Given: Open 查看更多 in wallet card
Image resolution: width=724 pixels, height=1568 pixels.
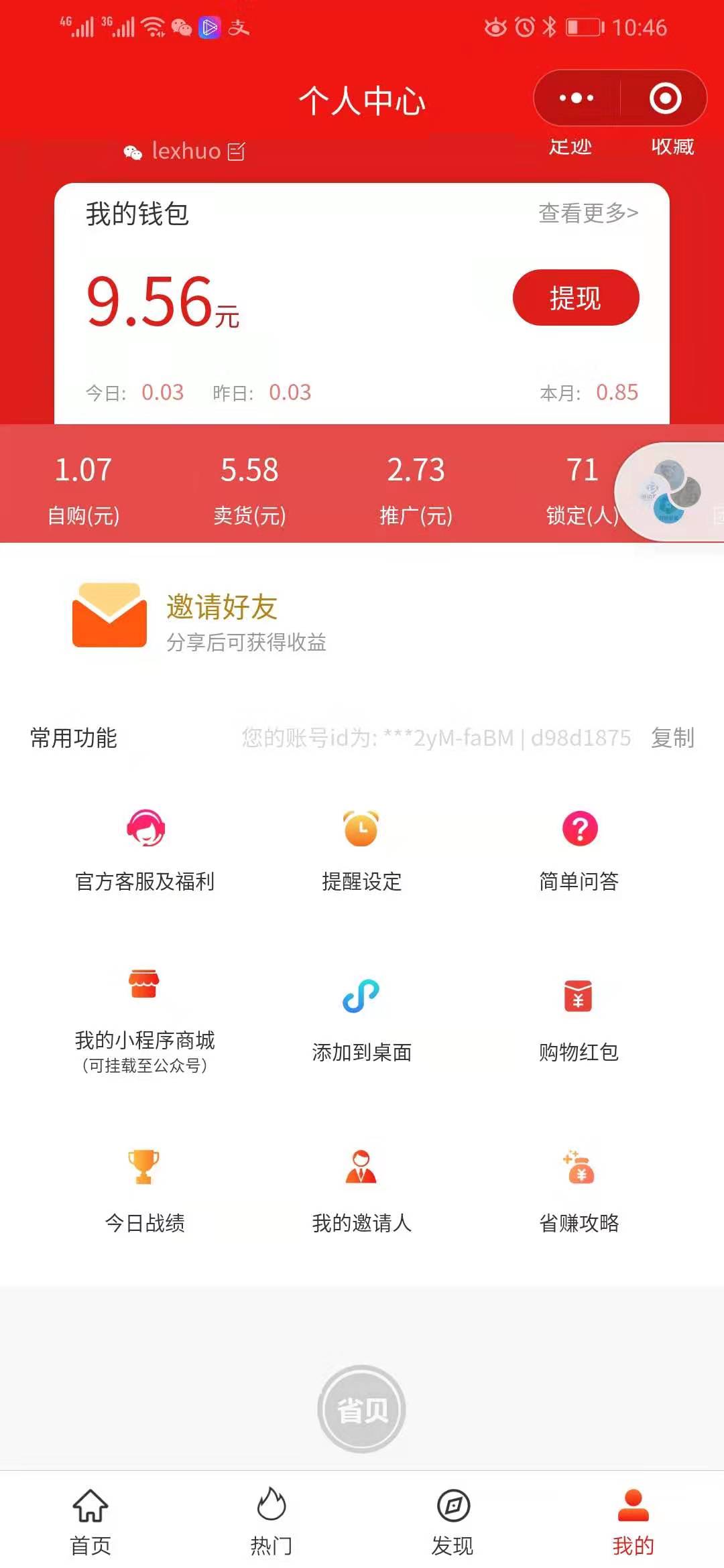Looking at the screenshot, I should point(589,213).
